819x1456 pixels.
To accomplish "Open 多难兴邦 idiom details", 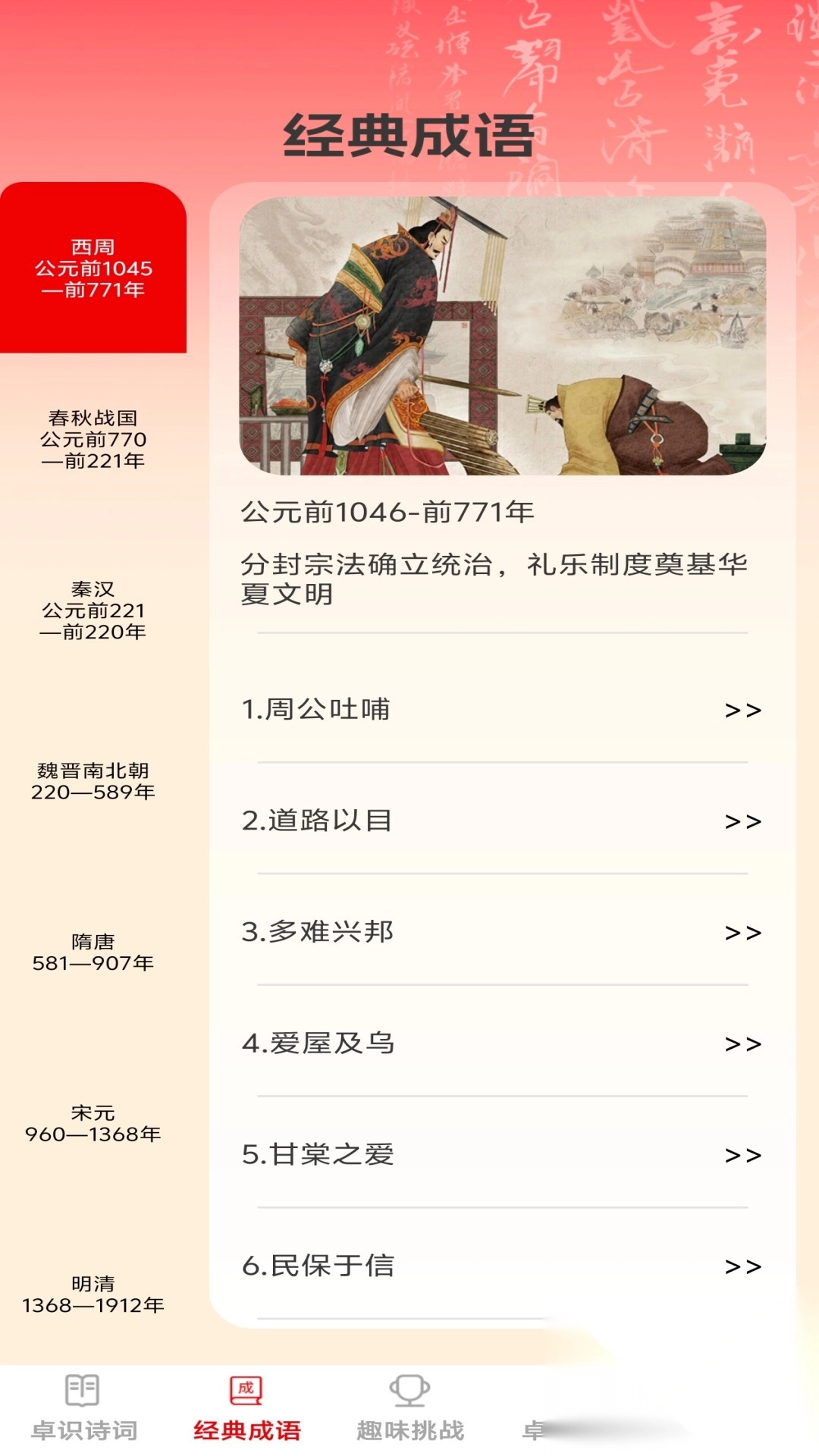I will 500,932.
